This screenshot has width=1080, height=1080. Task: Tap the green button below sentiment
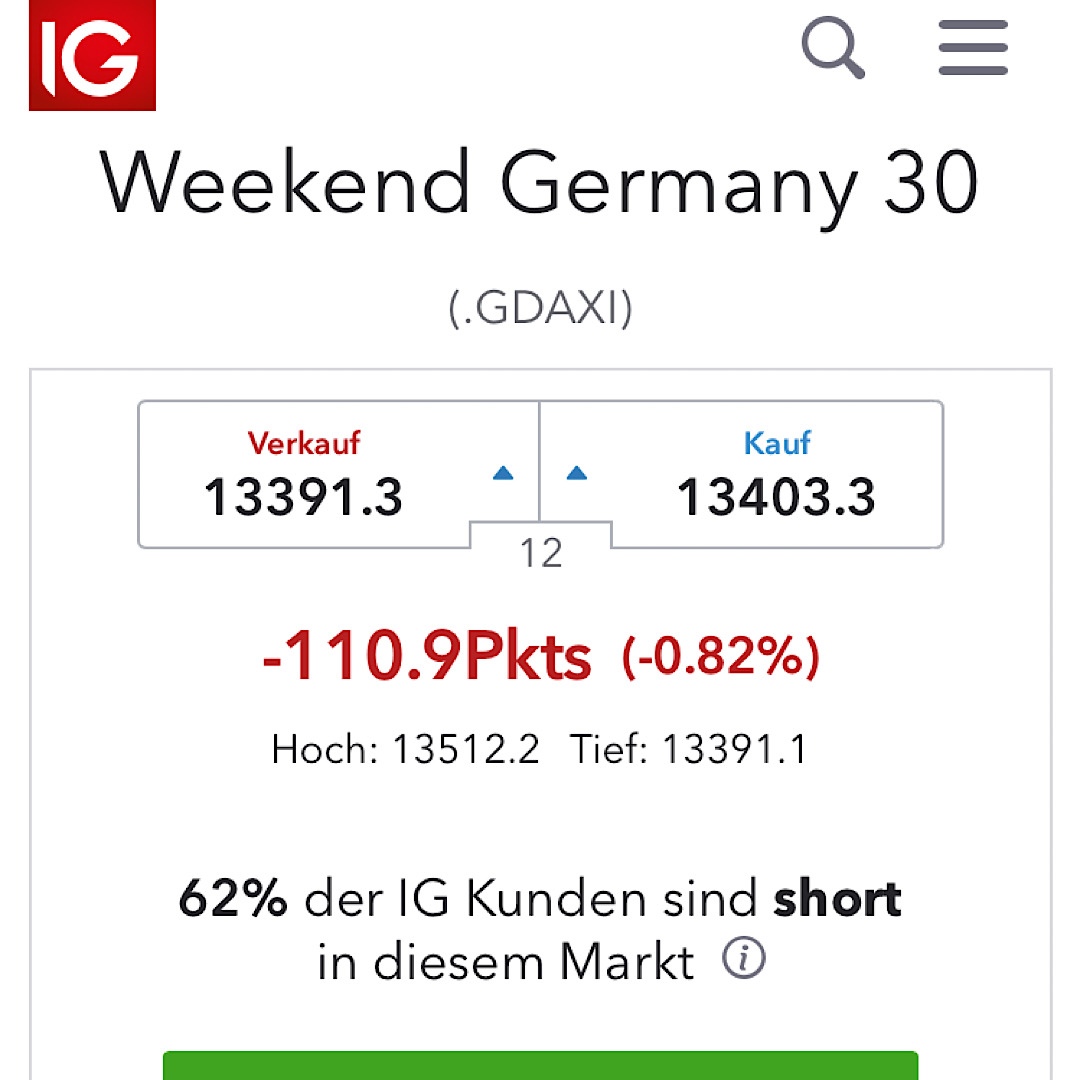pos(540,1065)
